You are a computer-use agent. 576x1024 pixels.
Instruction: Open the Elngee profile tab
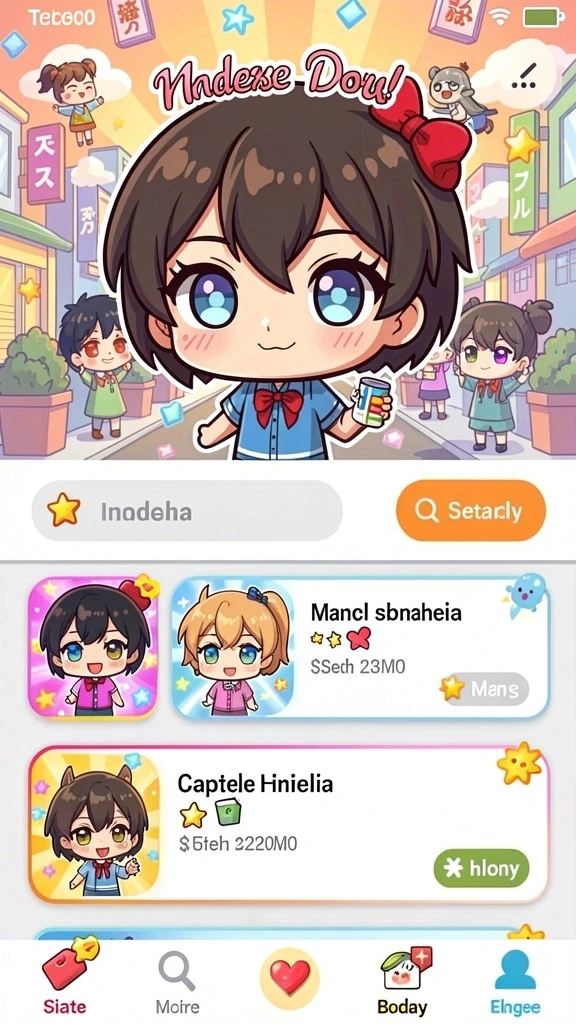click(x=515, y=982)
